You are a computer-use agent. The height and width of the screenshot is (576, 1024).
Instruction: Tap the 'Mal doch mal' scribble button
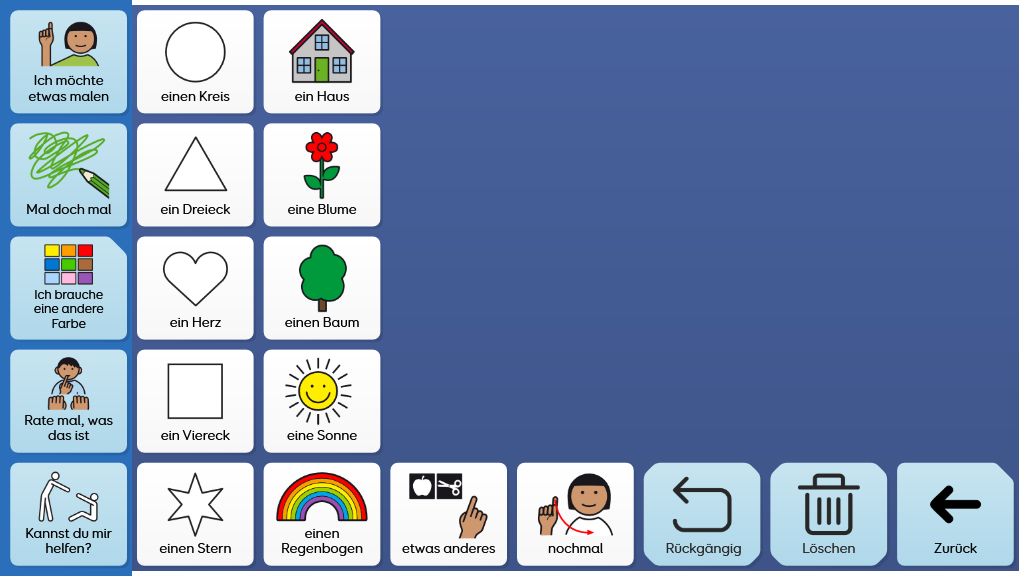point(69,175)
